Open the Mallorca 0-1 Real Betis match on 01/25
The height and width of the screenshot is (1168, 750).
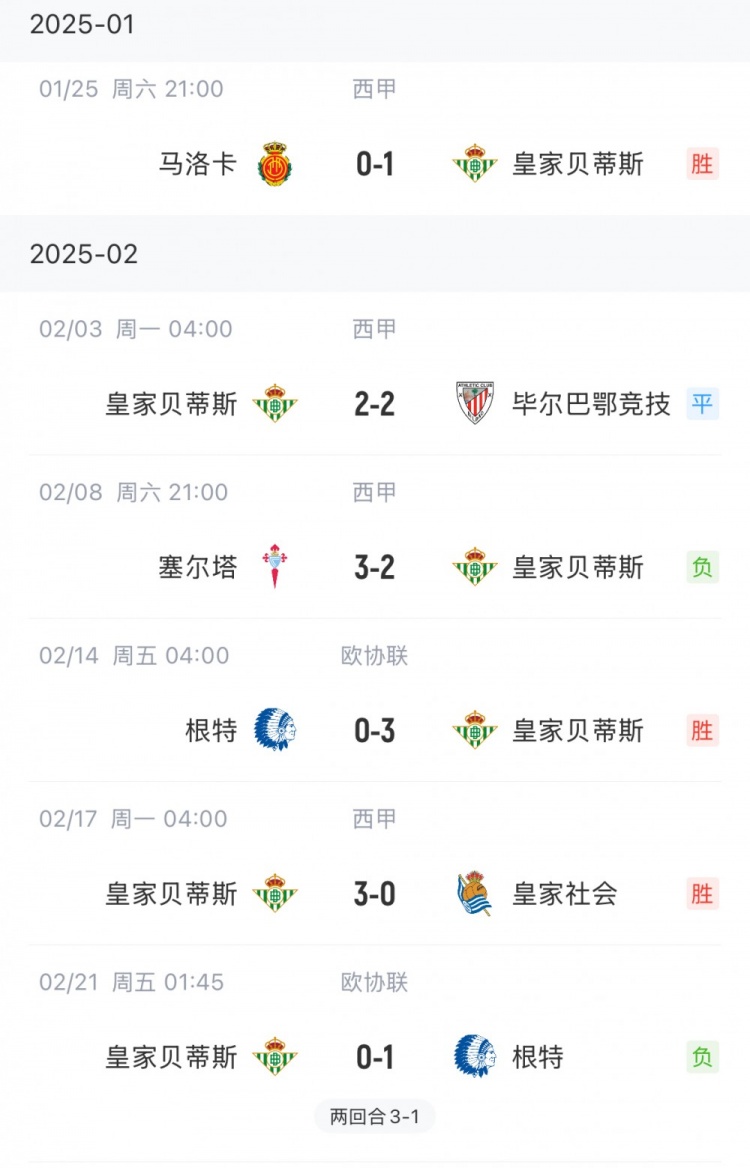click(x=375, y=163)
